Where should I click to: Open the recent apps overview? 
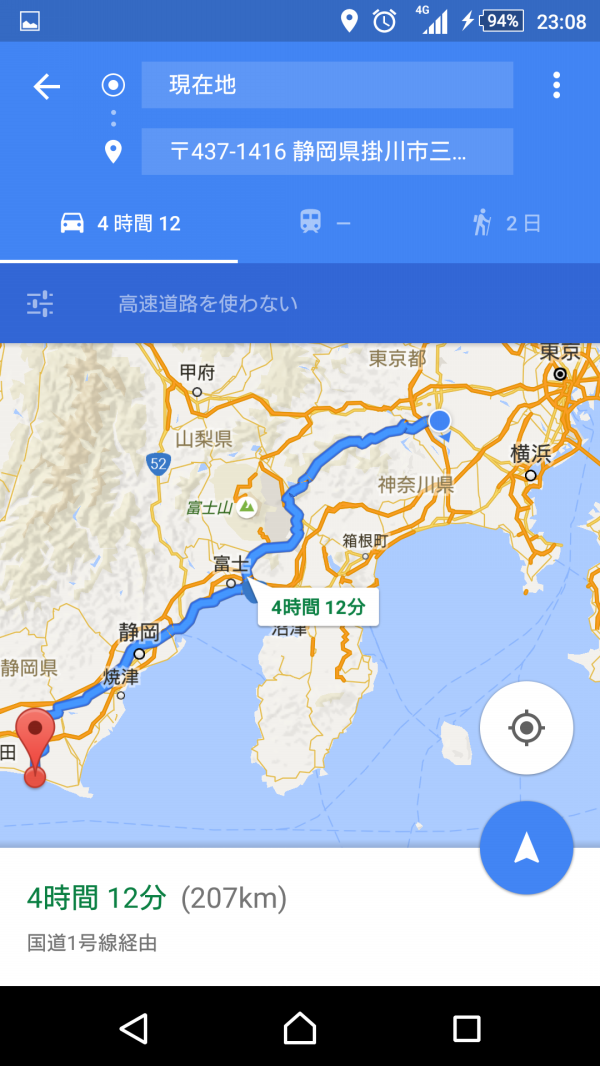(466, 1027)
